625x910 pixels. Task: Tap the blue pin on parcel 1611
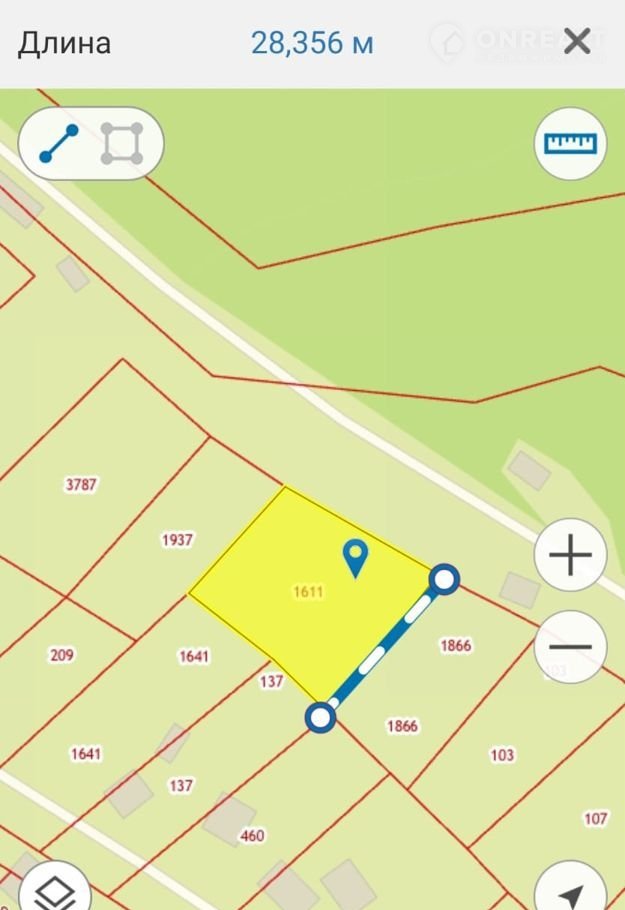[355, 557]
